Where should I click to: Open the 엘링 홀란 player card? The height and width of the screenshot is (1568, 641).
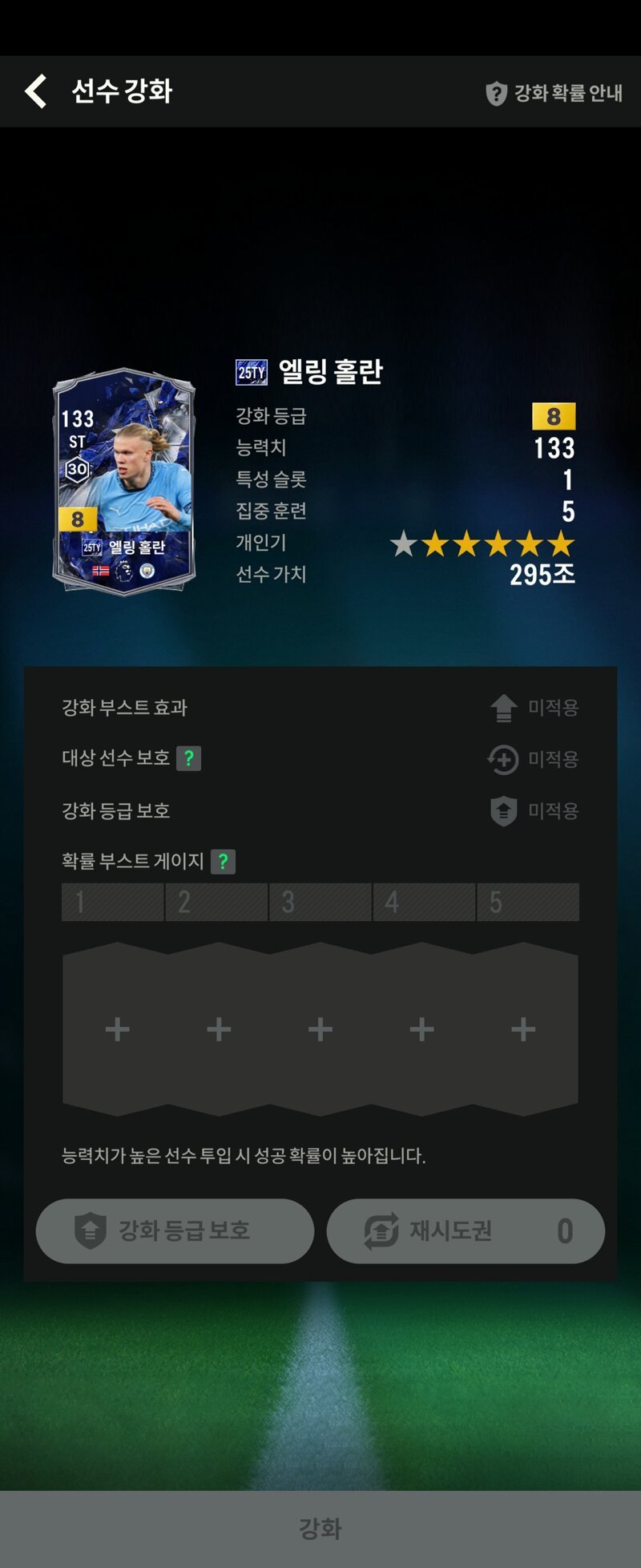pos(123,481)
